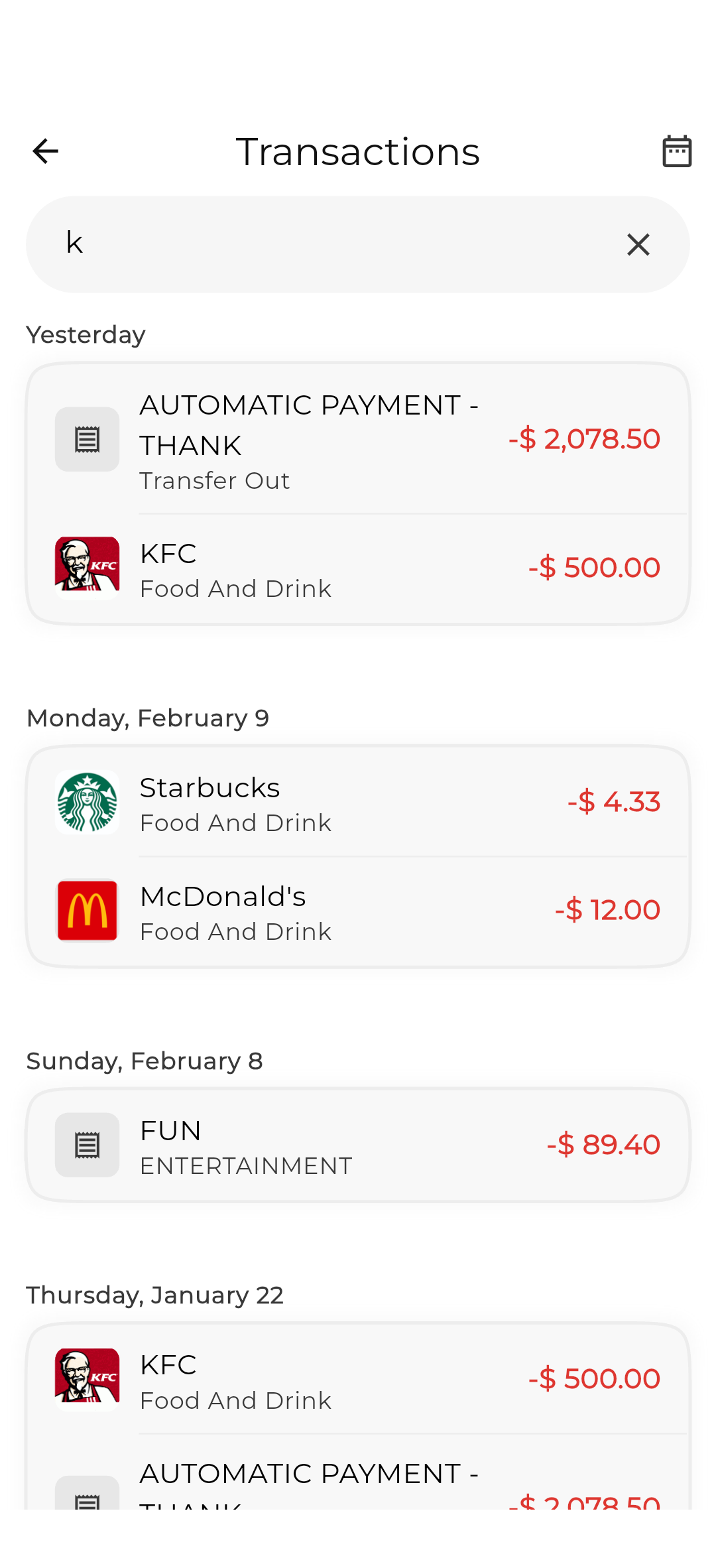Screen dimensions: 716x1568
Task: Click the Starbucks logo icon
Action: pyautogui.click(x=87, y=802)
